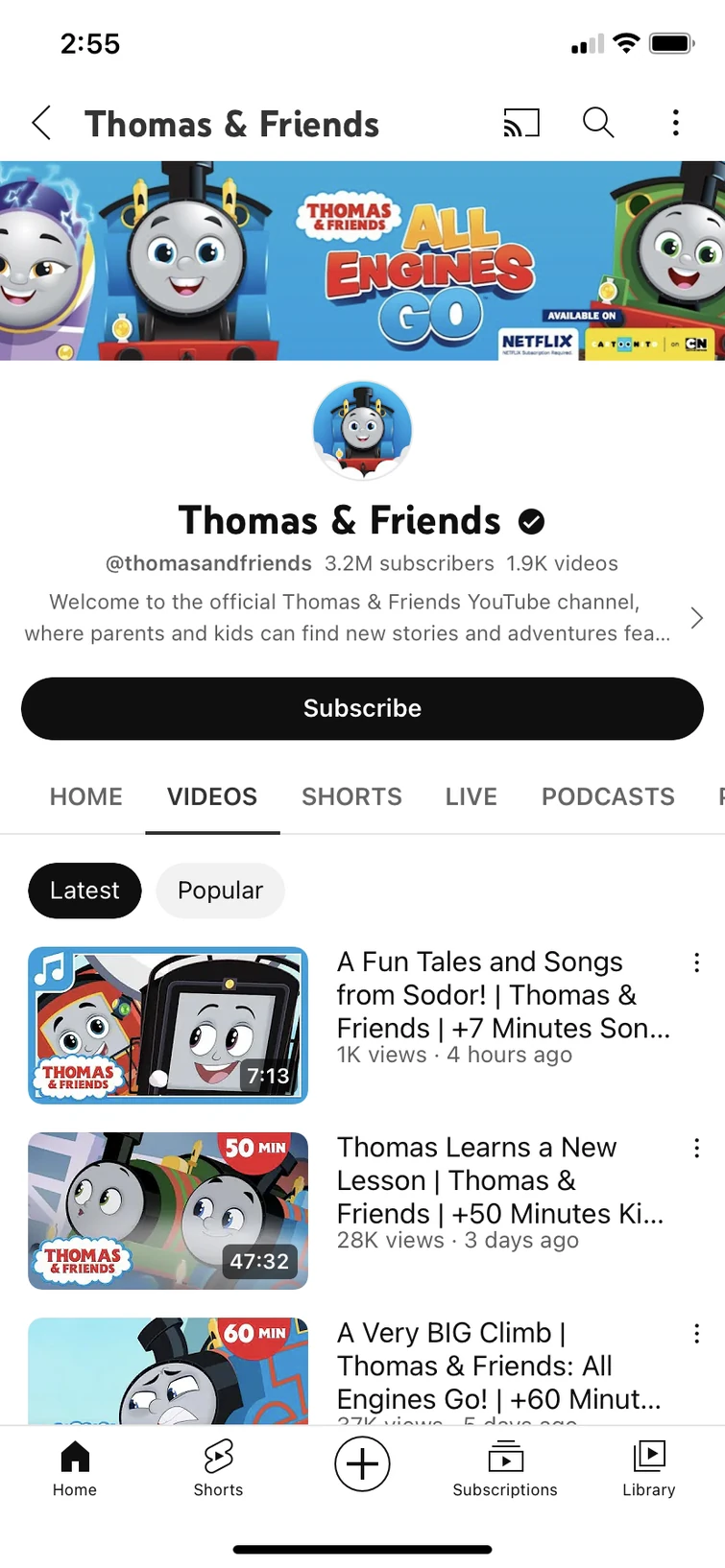Viewport: 725px width, 1568px height.
Task: Open the Library section
Action: [648, 1465]
